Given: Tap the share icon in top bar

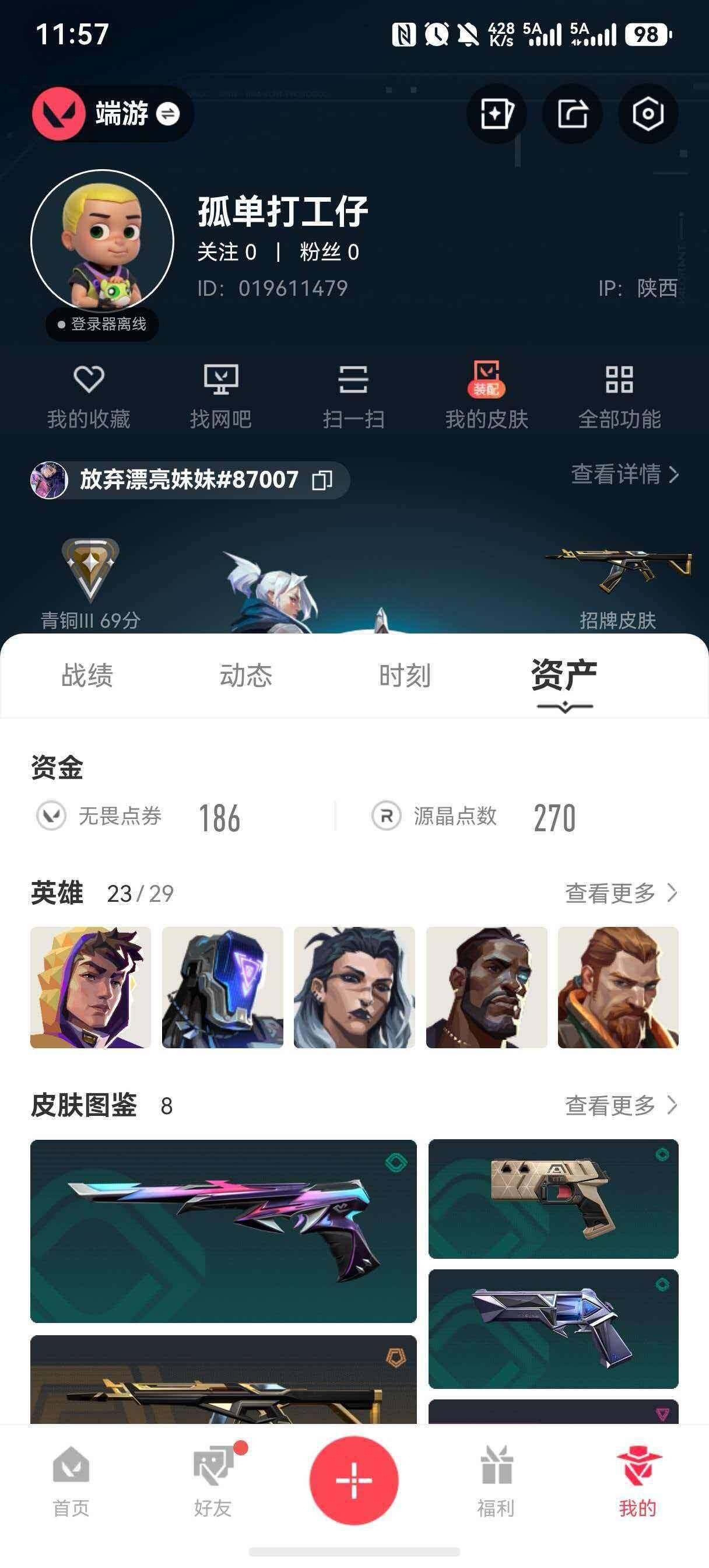Looking at the screenshot, I should click(x=573, y=113).
